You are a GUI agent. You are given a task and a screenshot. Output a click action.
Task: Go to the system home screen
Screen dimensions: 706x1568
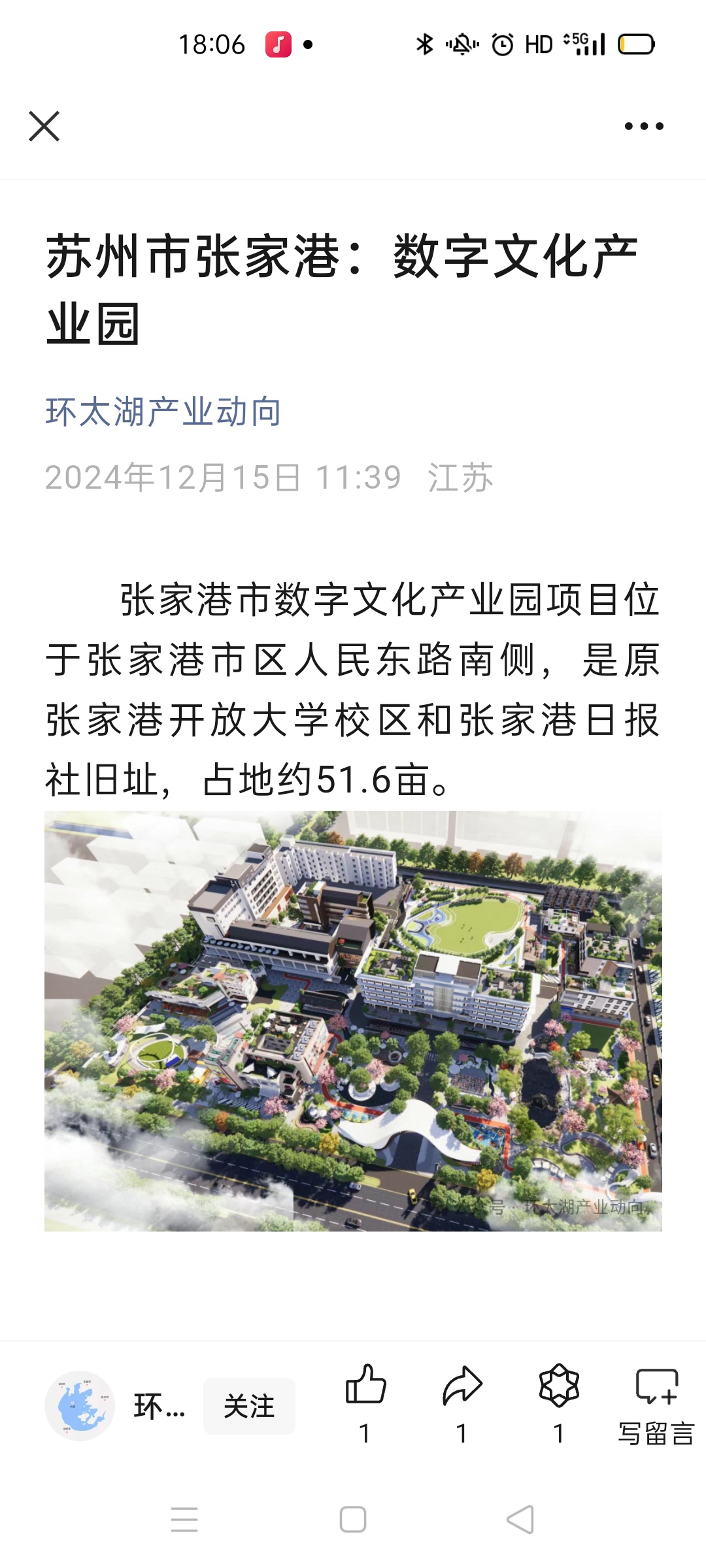tap(353, 1519)
